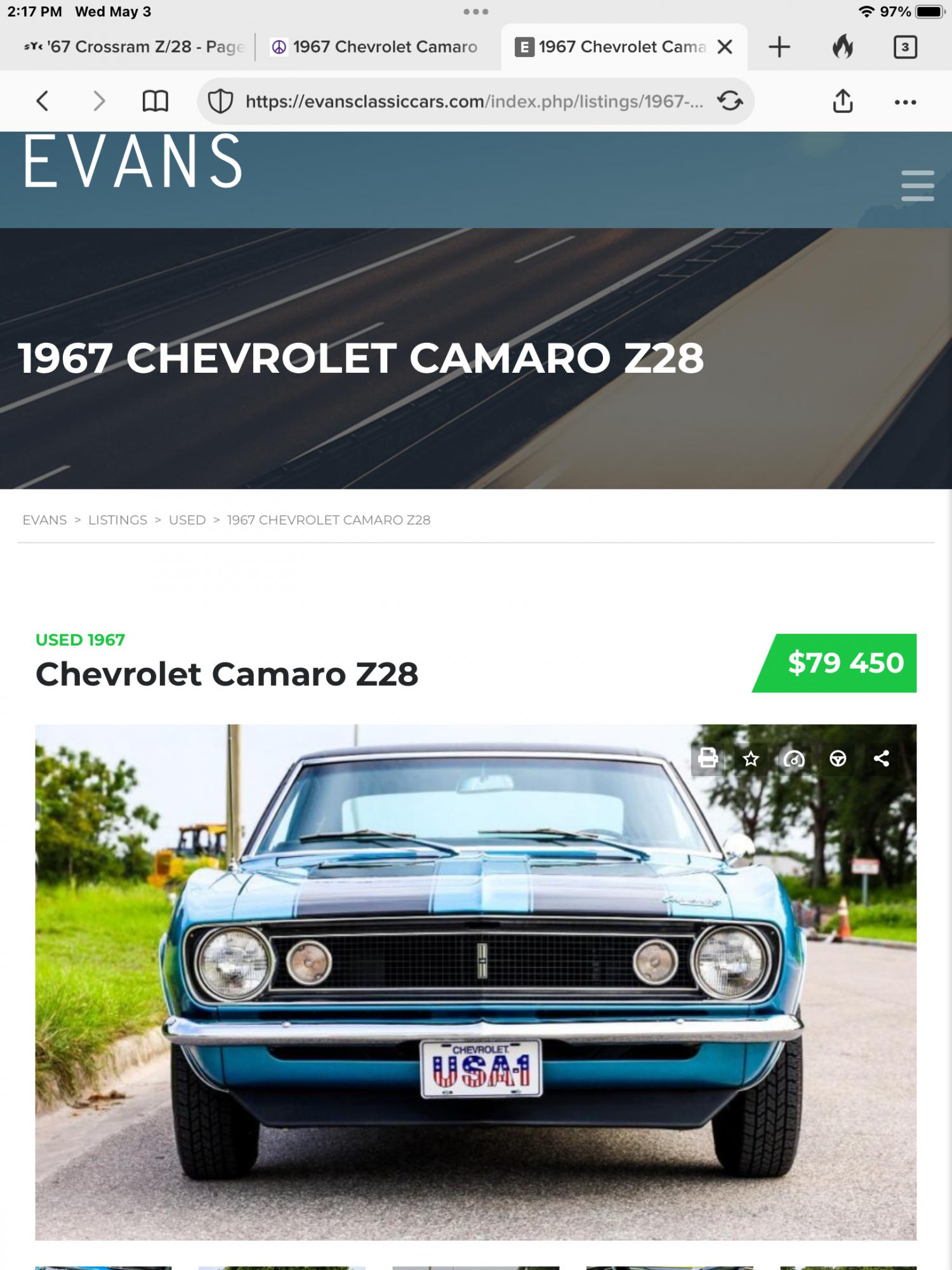Image resolution: width=952 pixels, height=1270 pixels.
Task: Reload the current page
Action: [x=729, y=101]
